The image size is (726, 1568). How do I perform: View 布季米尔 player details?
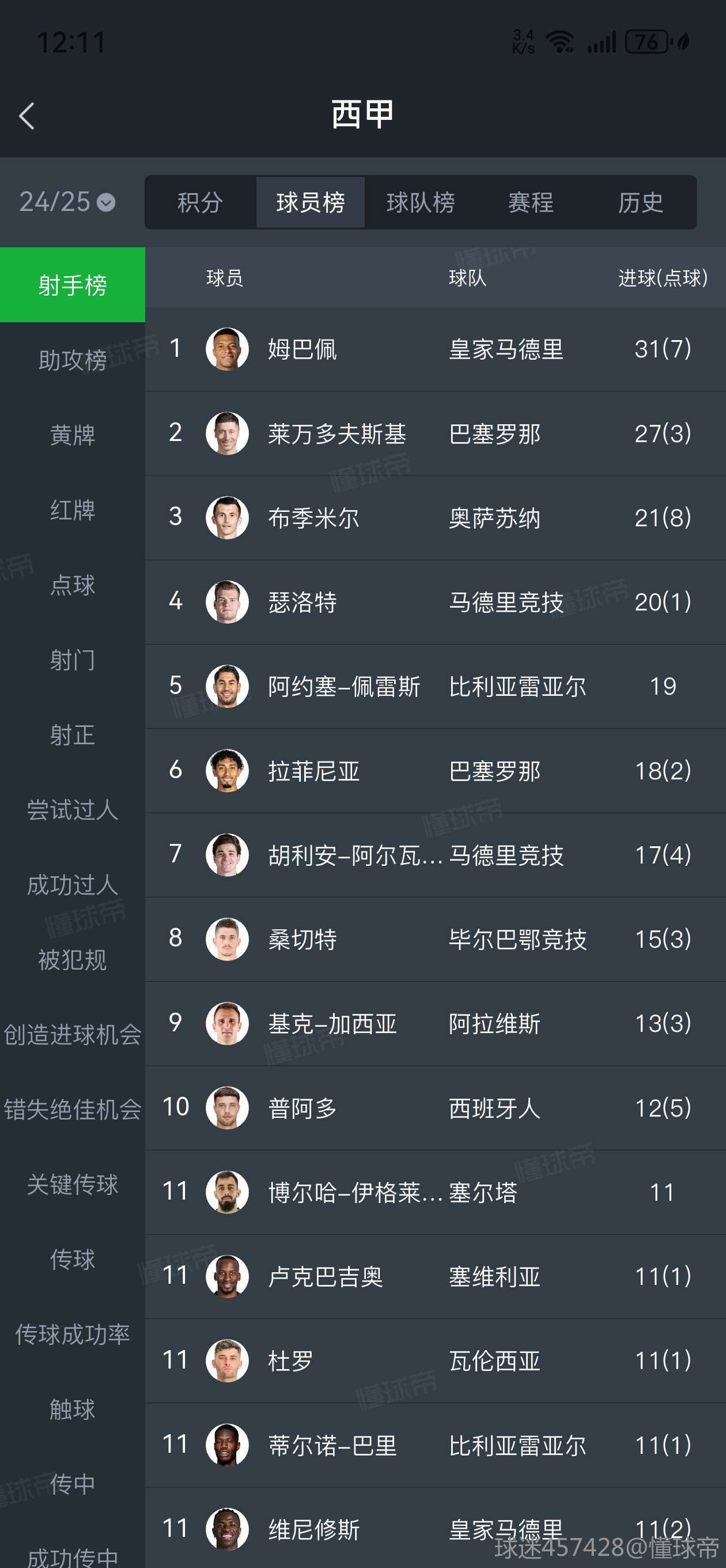pyautogui.click(x=436, y=518)
